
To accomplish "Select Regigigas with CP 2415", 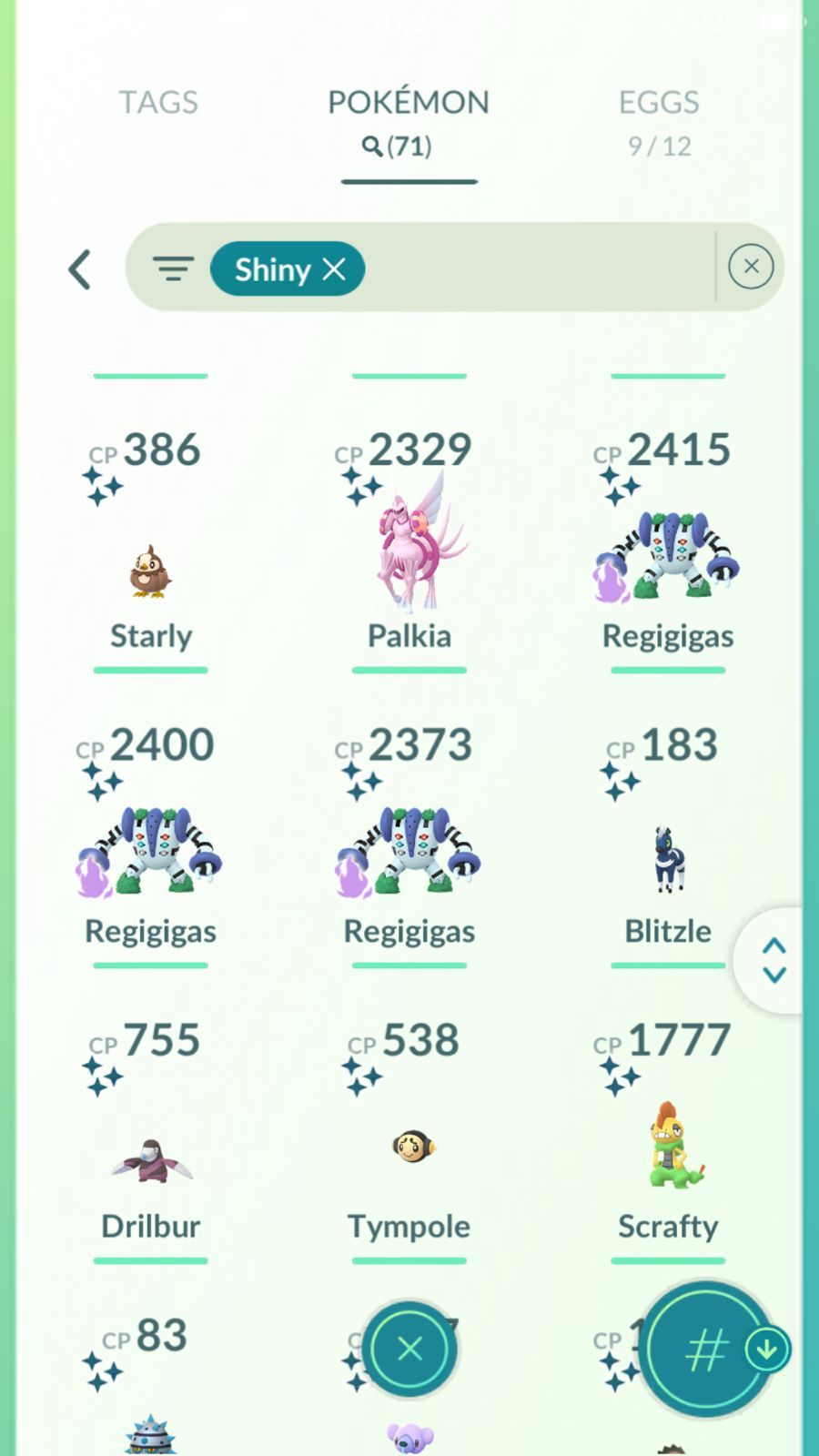I will click(x=668, y=539).
